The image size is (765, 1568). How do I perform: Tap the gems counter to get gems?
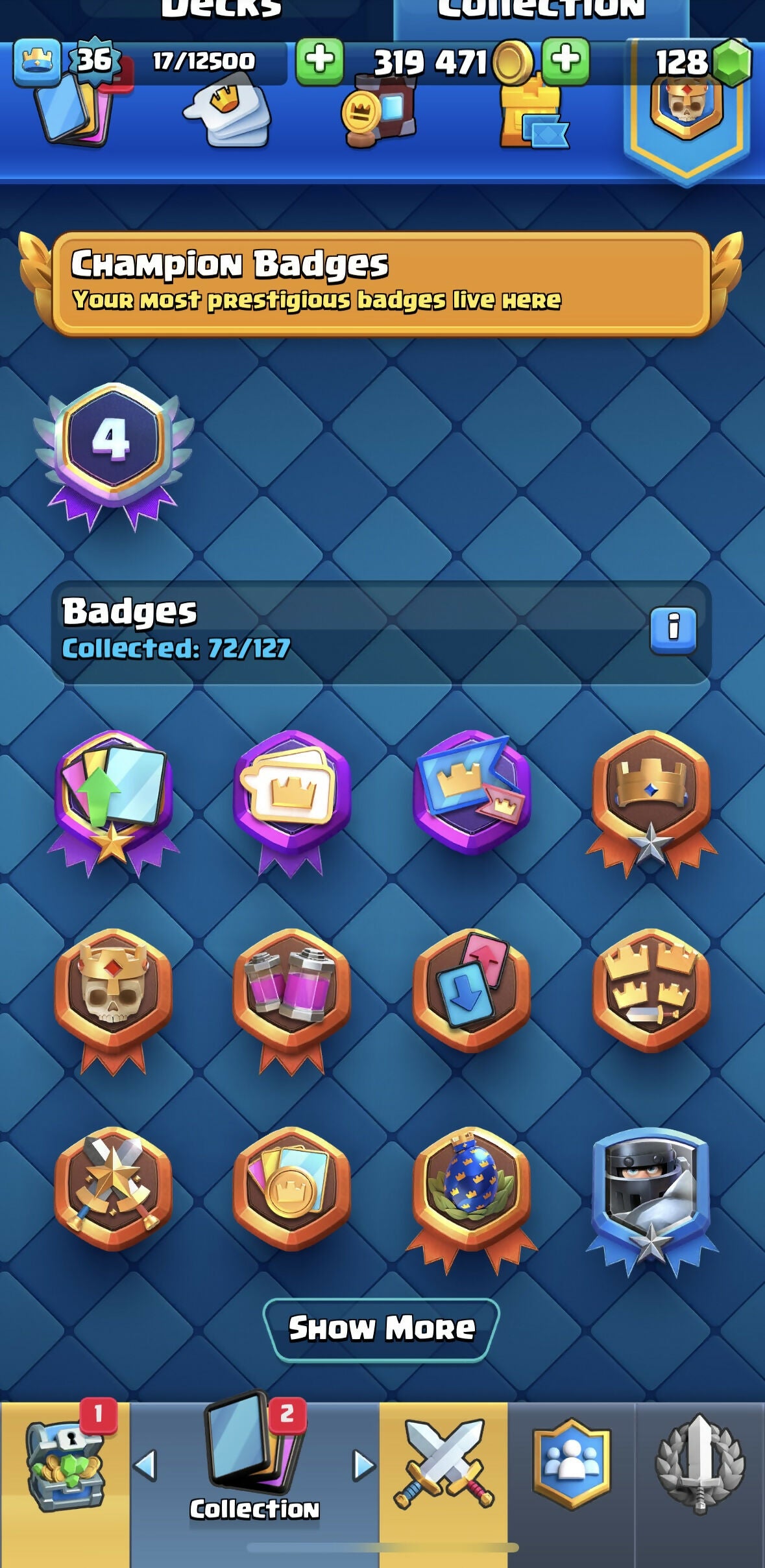[x=701, y=62]
